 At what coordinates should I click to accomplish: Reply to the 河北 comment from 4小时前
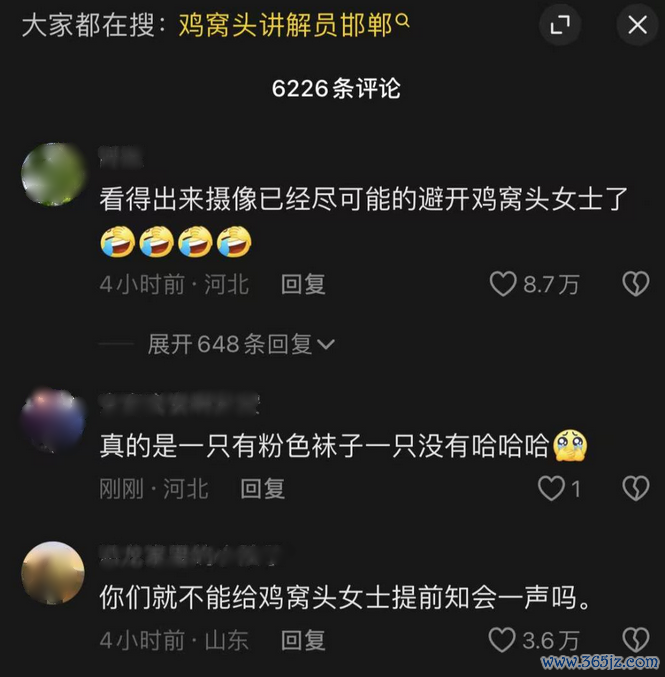point(303,285)
